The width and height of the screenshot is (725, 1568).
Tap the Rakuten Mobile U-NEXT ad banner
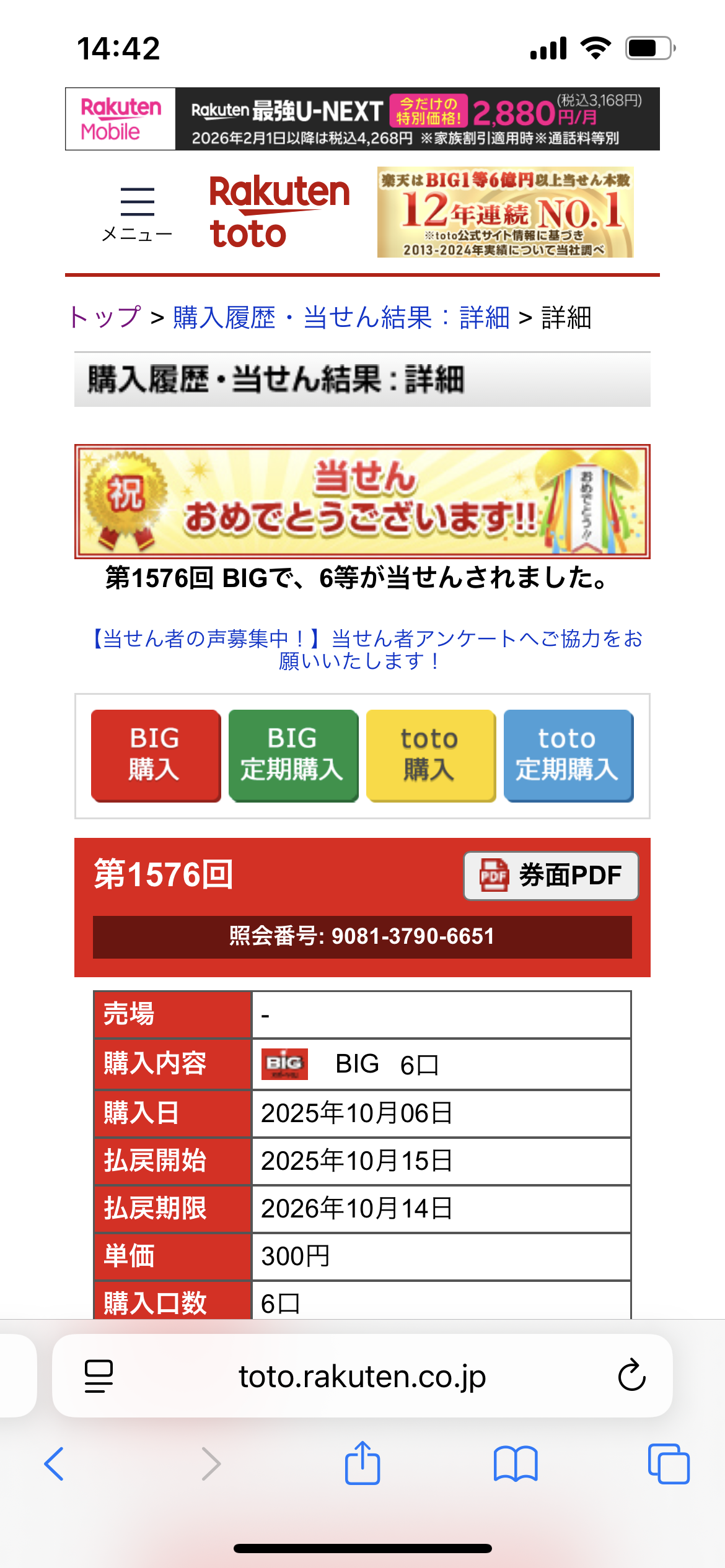(x=362, y=119)
